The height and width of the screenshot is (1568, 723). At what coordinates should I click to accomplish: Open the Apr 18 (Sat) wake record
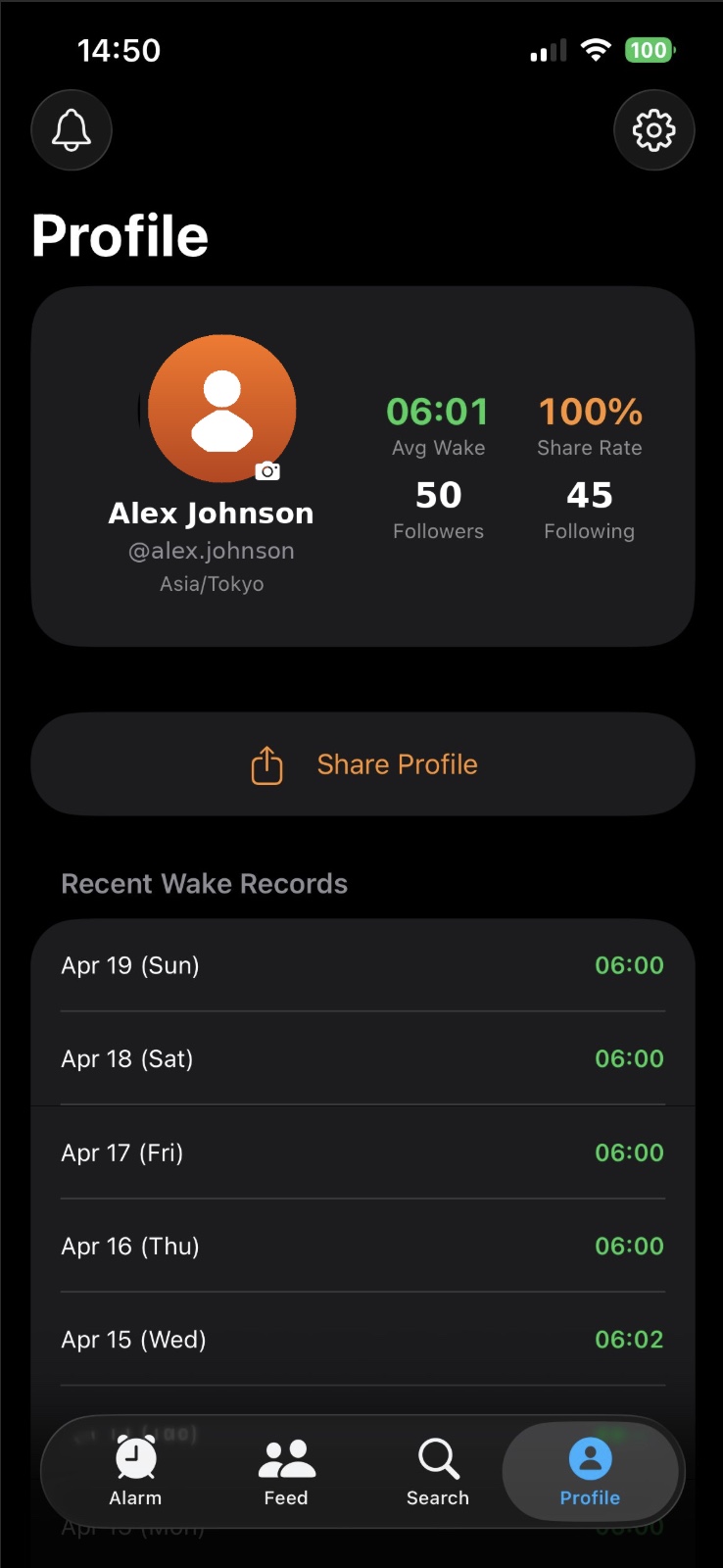point(362,1059)
